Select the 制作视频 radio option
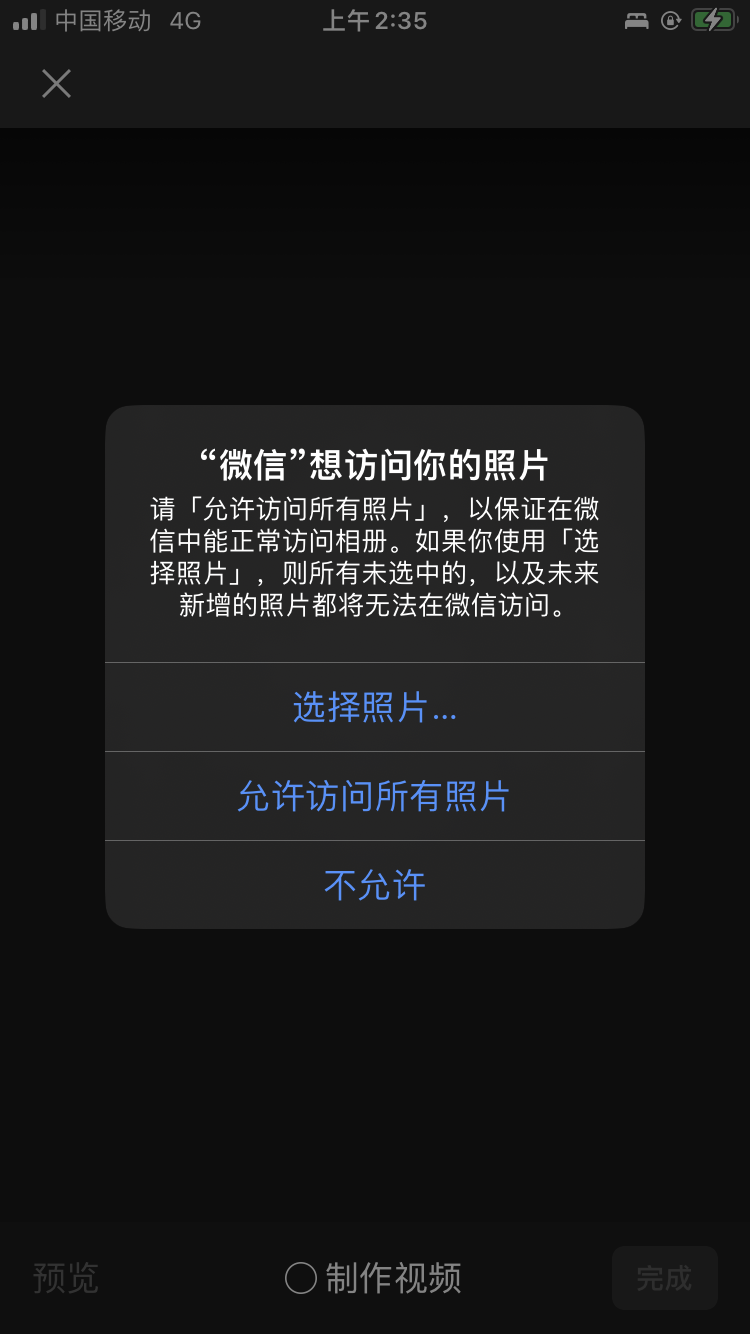Image resolution: width=750 pixels, height=1334 pixels. click(301, 1278)
